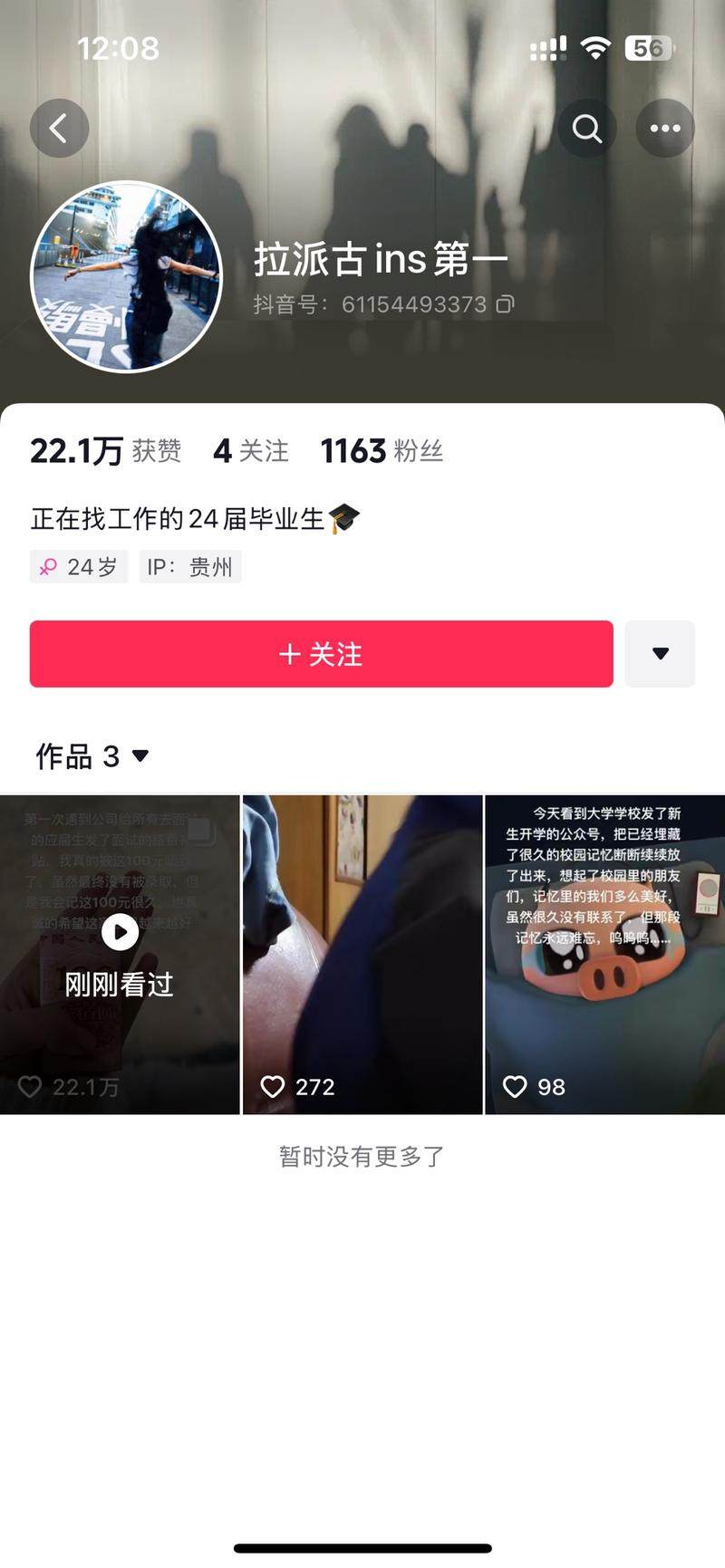Open the 4 关注 following list
The image size is (725, 1568).
[251, 450]
